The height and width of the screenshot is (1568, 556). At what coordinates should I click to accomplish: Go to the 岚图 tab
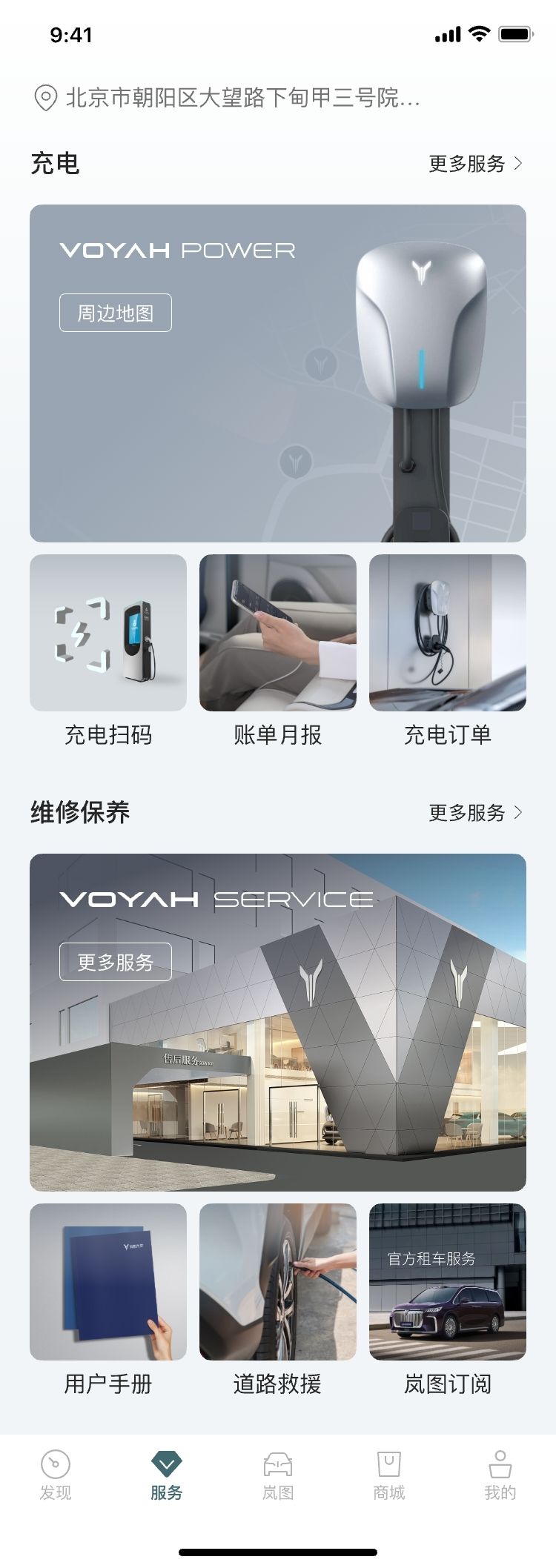(278, 1475)
